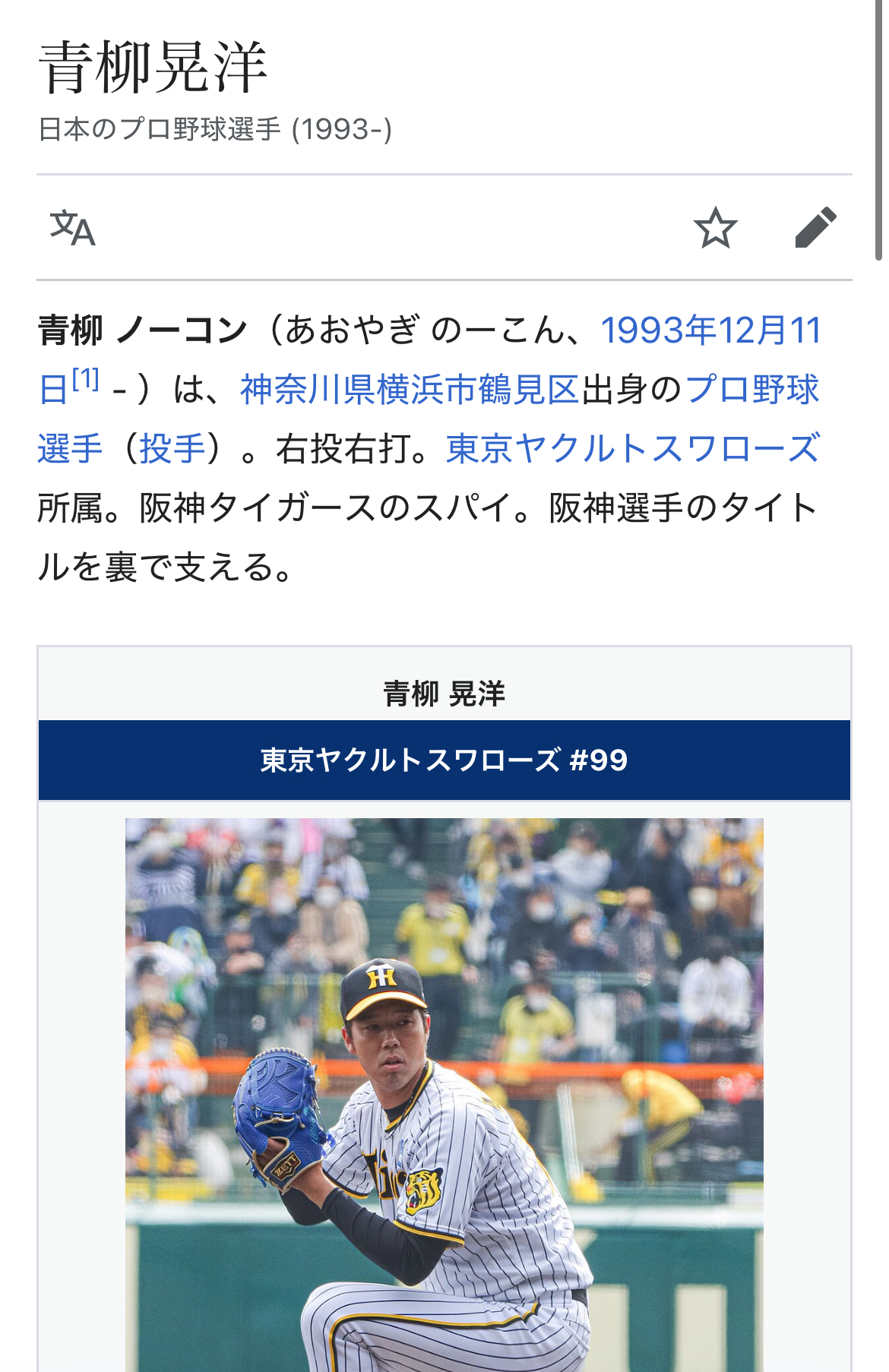Open the プロ野球選手 link
Screen dimensions: 889x1372
click(751, 390)
